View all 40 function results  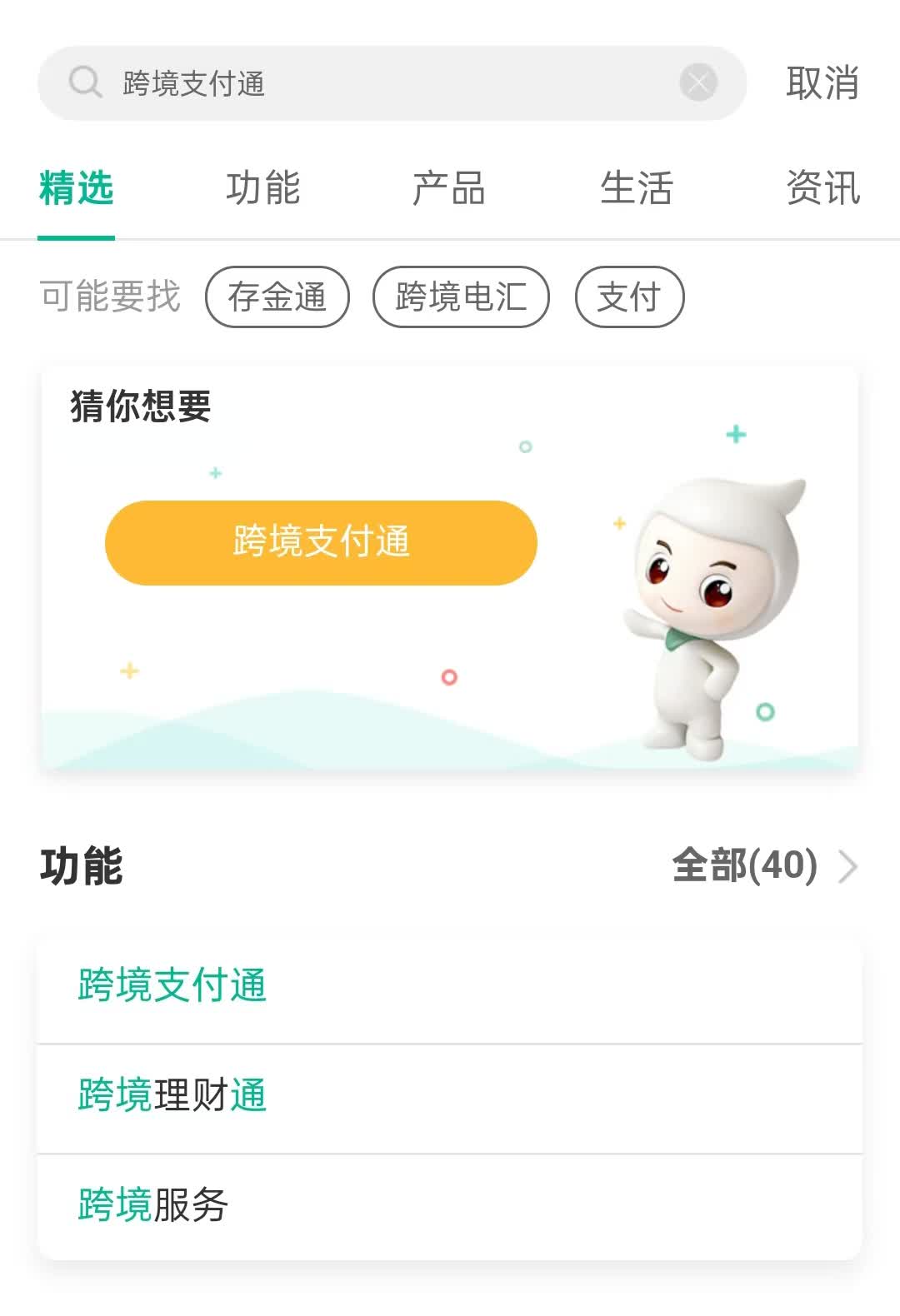764,866
